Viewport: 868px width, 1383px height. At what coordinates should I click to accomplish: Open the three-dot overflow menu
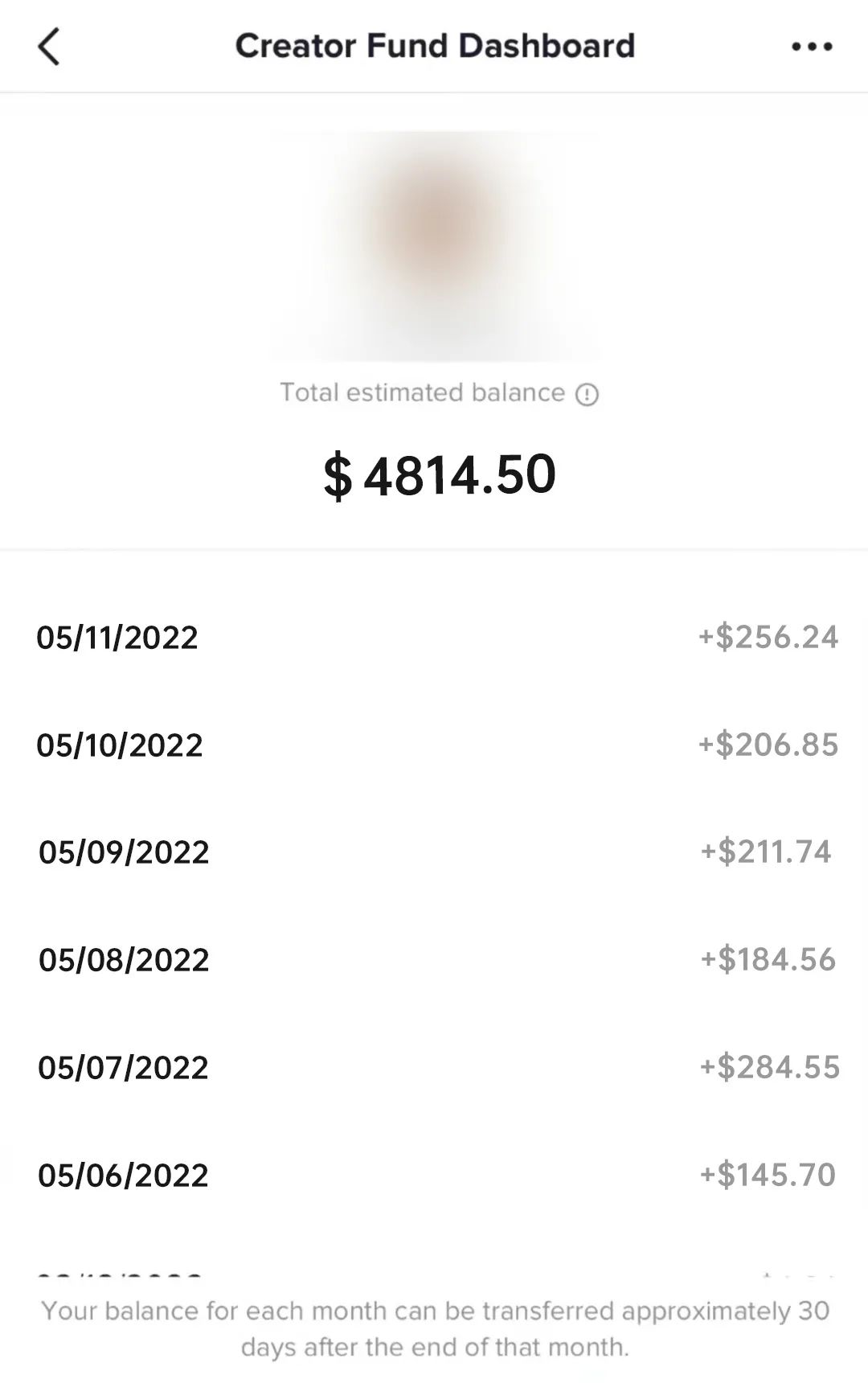point(812,47)
